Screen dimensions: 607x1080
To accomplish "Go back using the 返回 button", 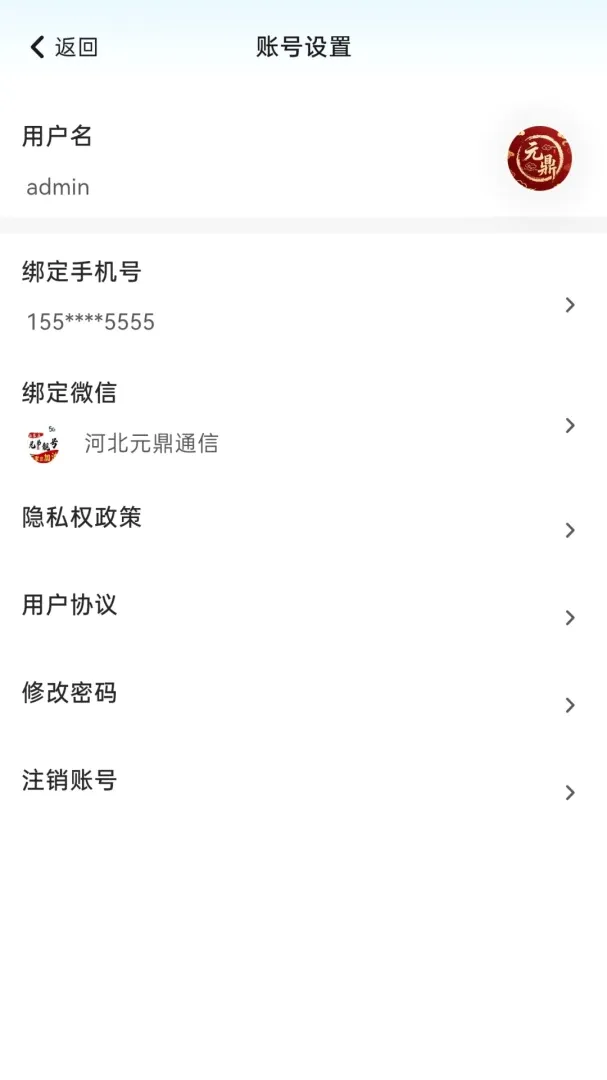I will (x=63, y=48).
